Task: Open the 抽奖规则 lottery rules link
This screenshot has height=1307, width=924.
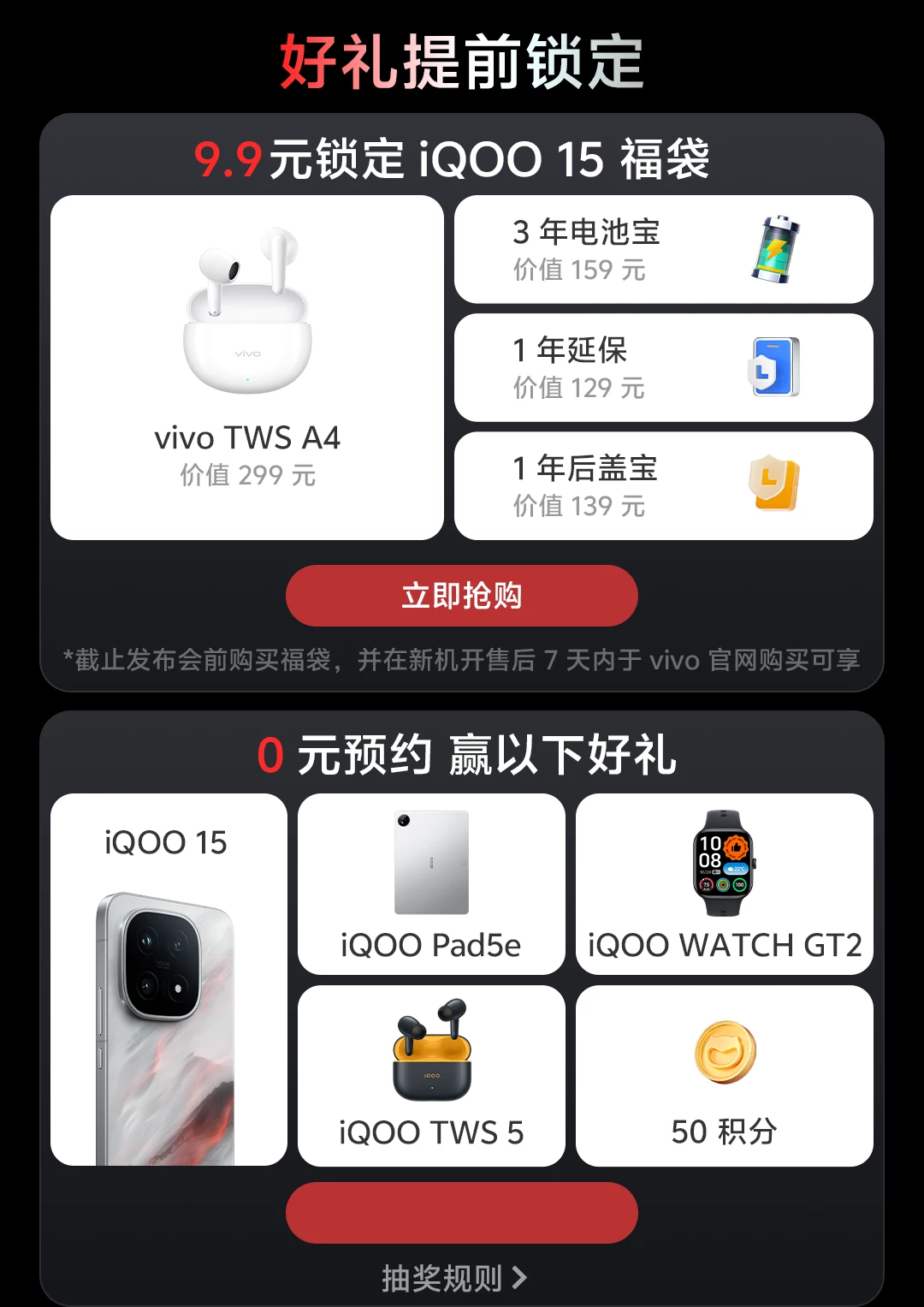Action: tap(453, 1278)
